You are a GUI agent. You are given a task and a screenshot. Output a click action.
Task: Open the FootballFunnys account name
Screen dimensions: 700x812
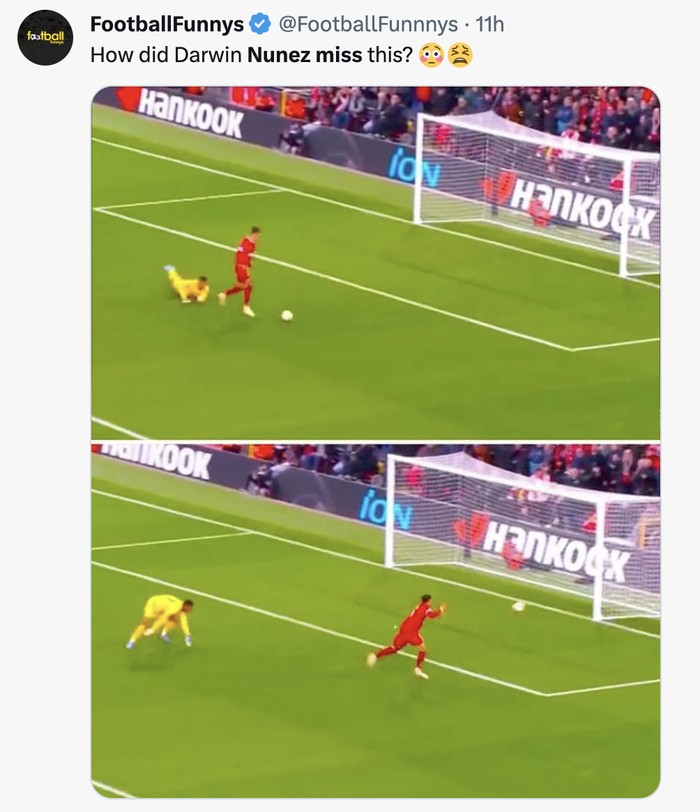[167, 24]
